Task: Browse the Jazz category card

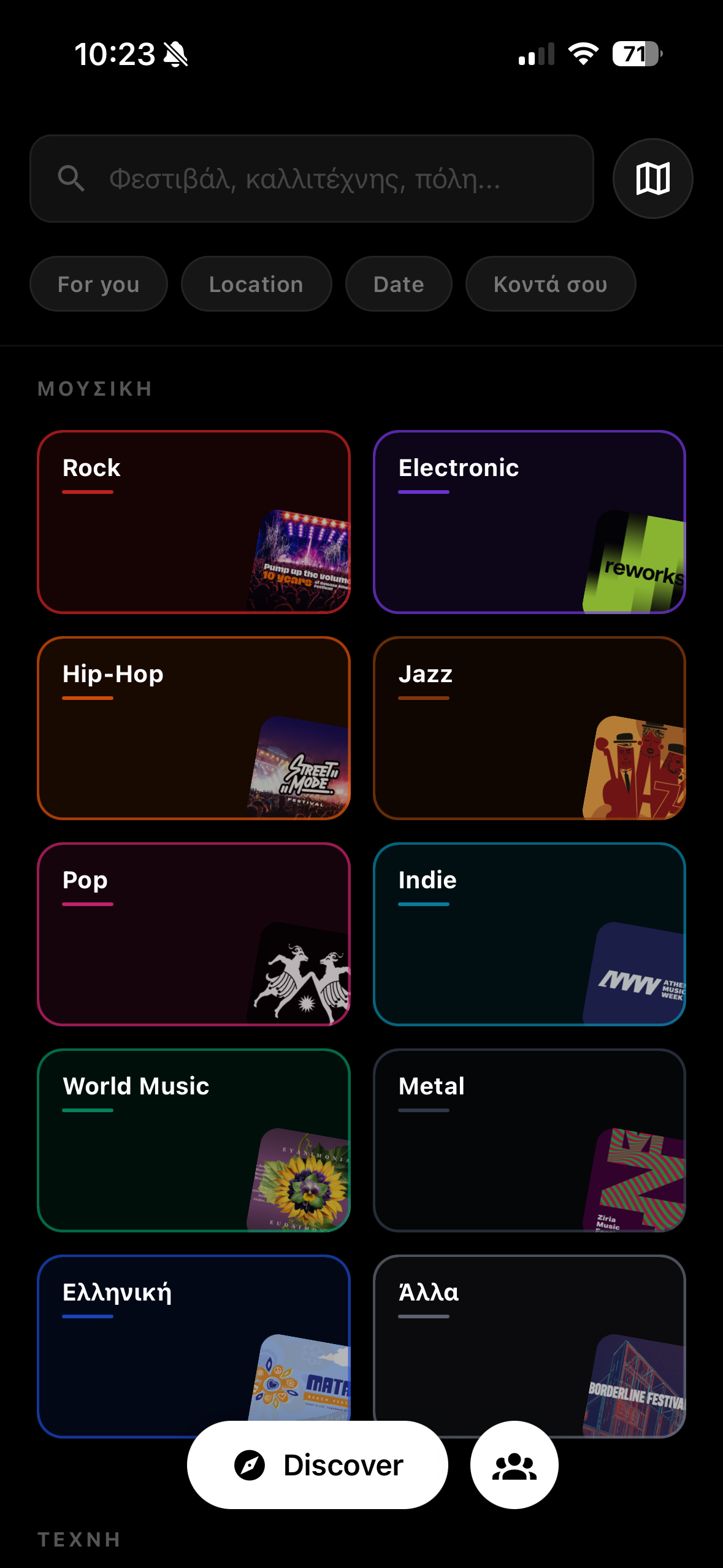Action: click(529, 728)
